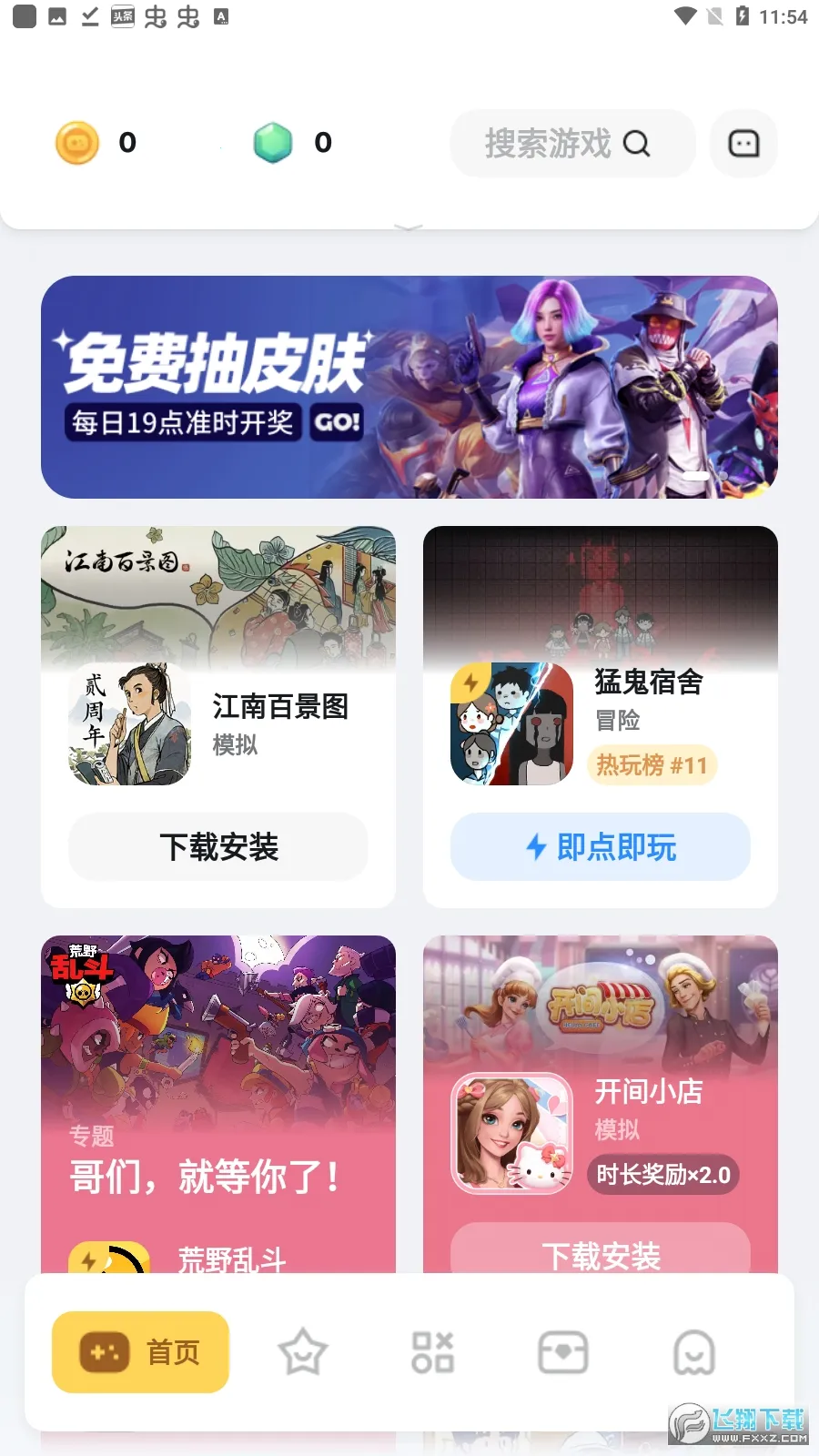The image size is (819, 1456).
Task: Click the 时长奖励×2.0 badge on 开间小店
Action: pyautogui.click(x=662, y=1175)
